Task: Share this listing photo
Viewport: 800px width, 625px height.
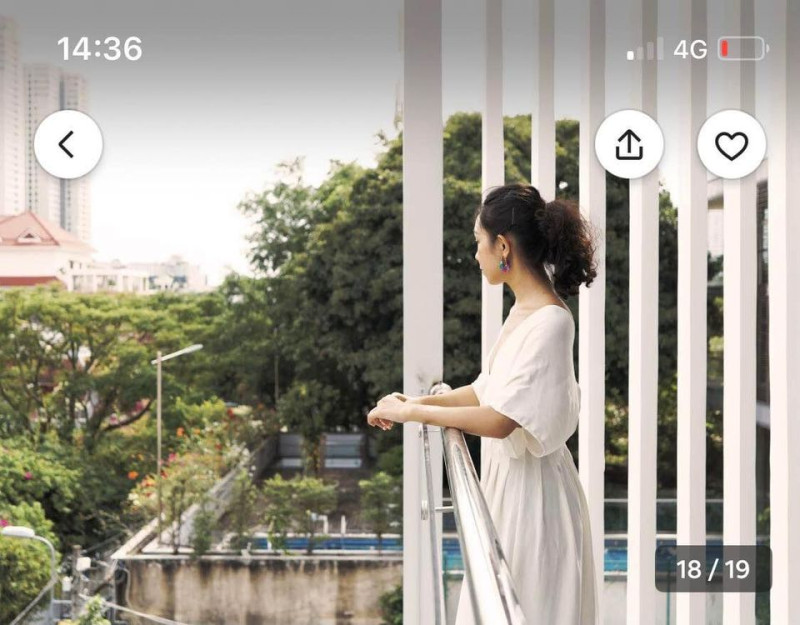Action: 629,145
